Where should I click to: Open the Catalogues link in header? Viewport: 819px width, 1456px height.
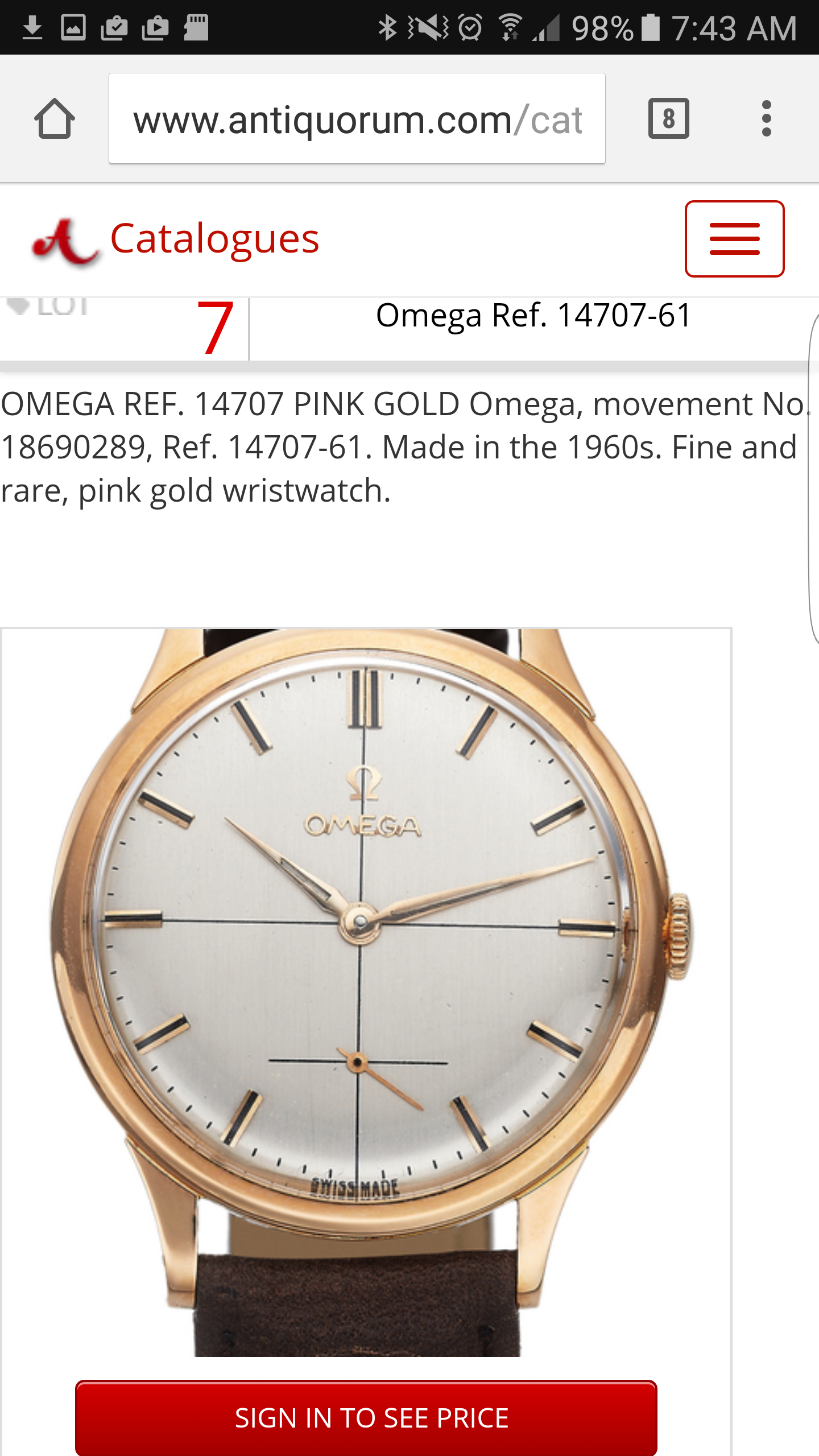214,239
